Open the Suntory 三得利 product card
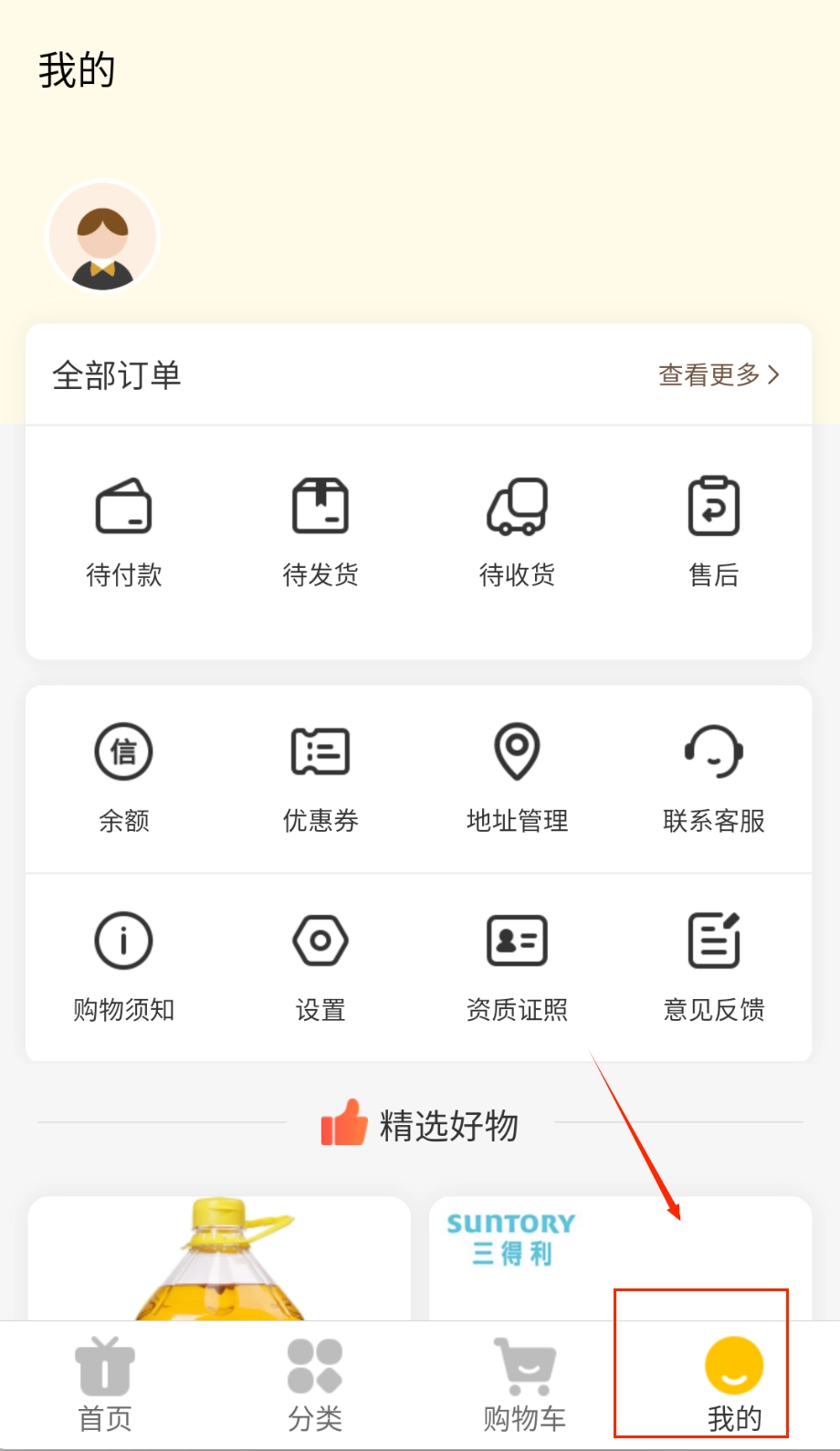 619,1258
